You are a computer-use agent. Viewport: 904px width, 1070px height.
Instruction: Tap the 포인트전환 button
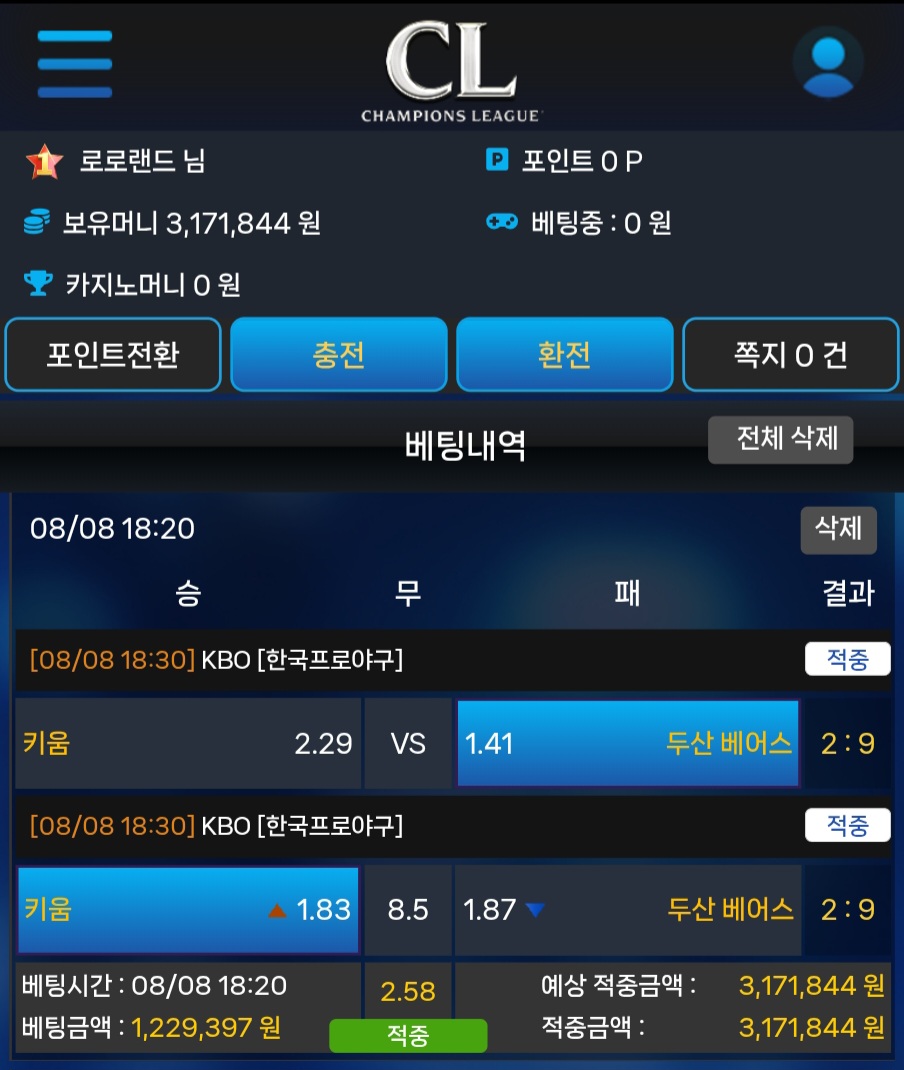[113, 355]
